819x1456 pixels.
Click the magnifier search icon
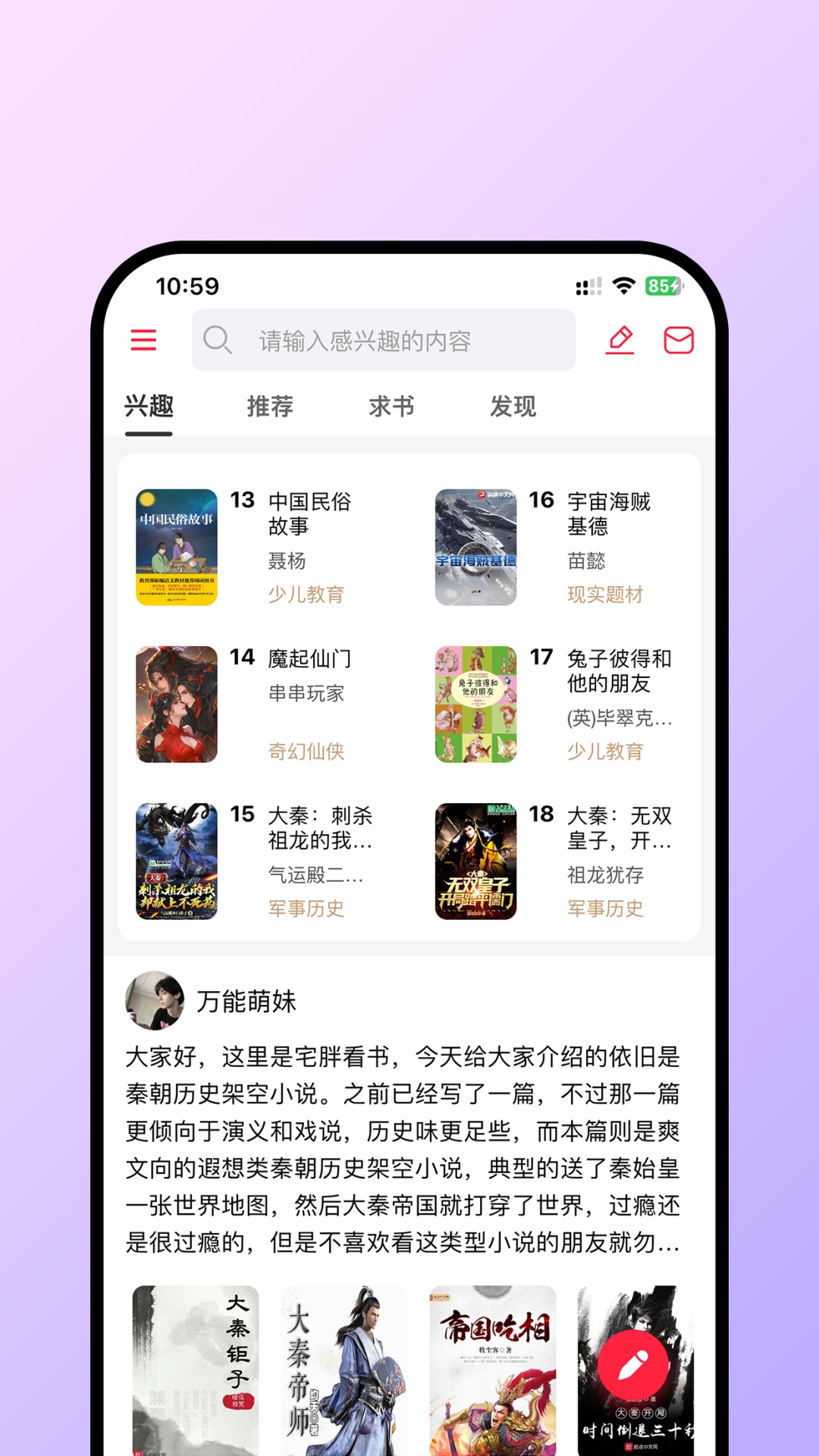tap(217, 340)
